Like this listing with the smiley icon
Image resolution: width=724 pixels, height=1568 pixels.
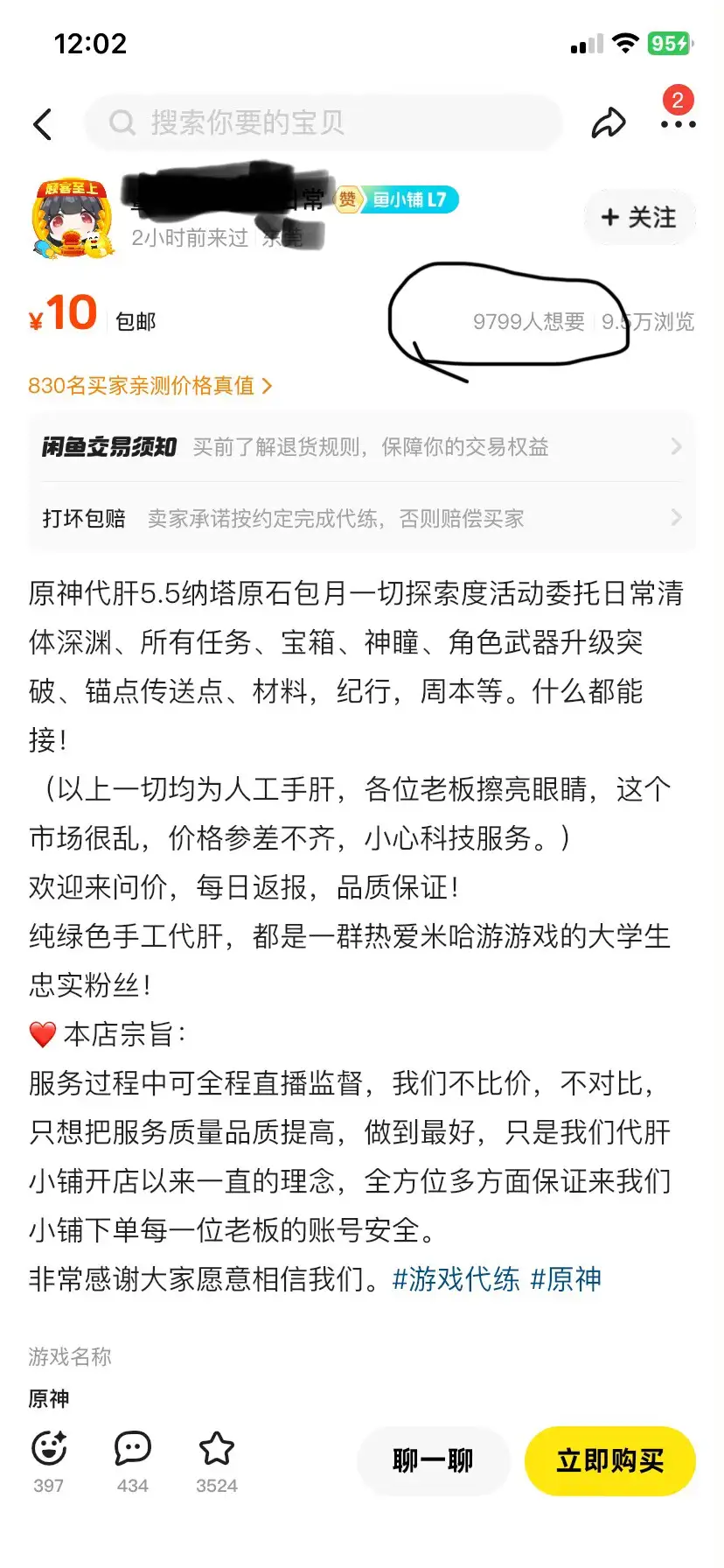coord(49,1450)
